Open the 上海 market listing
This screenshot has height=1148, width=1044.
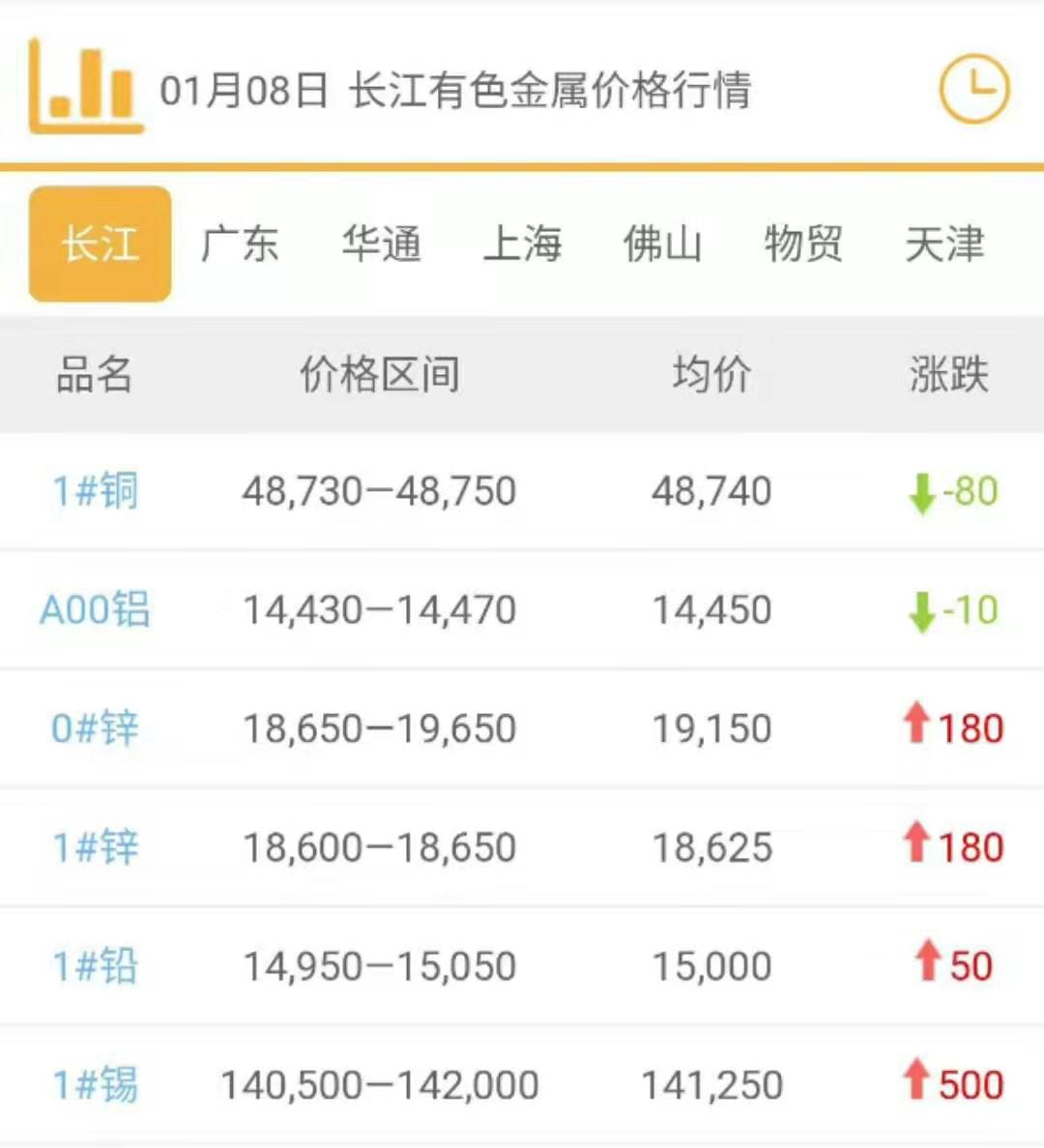click(x=523, y=244)
